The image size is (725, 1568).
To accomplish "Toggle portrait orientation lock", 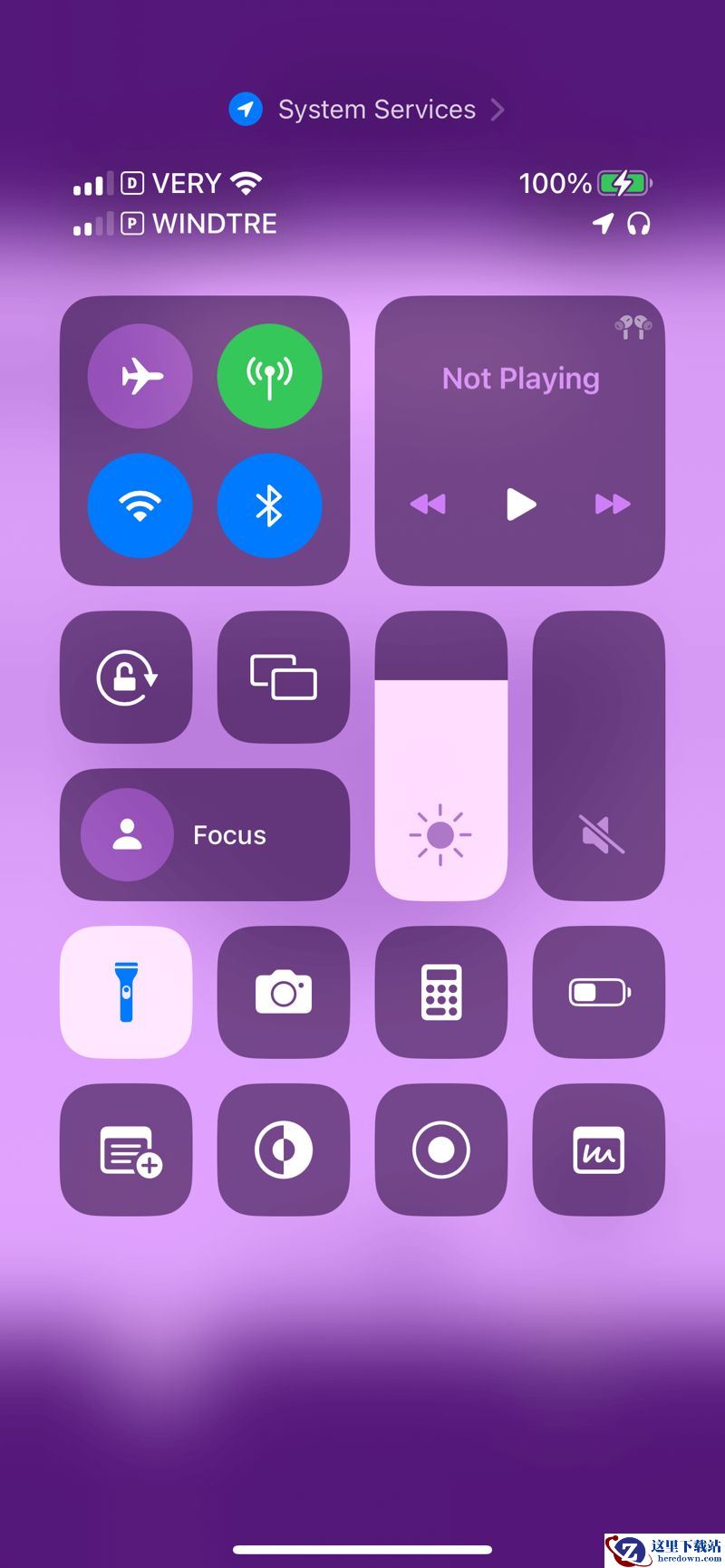I will [126, 677].
